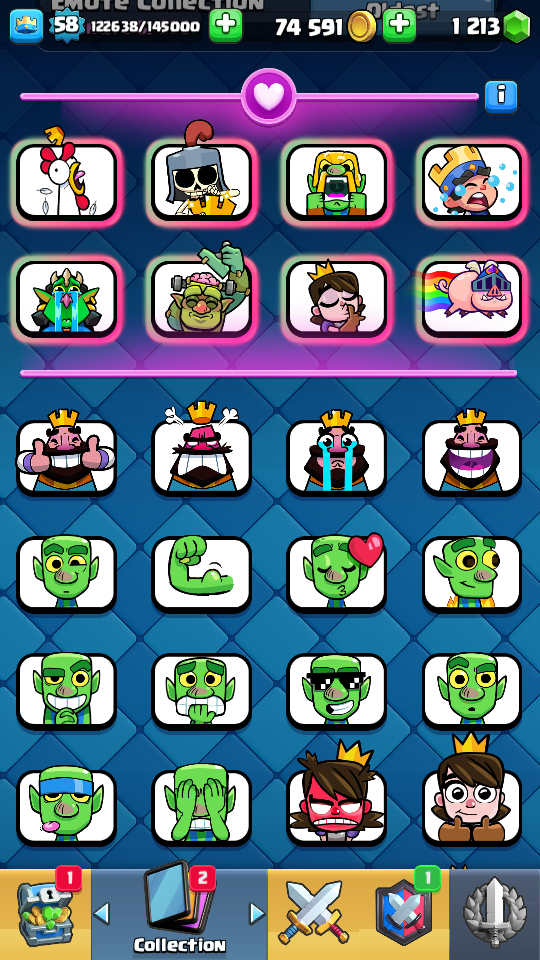Tap the green plus beside experience points

pos(226,25)
